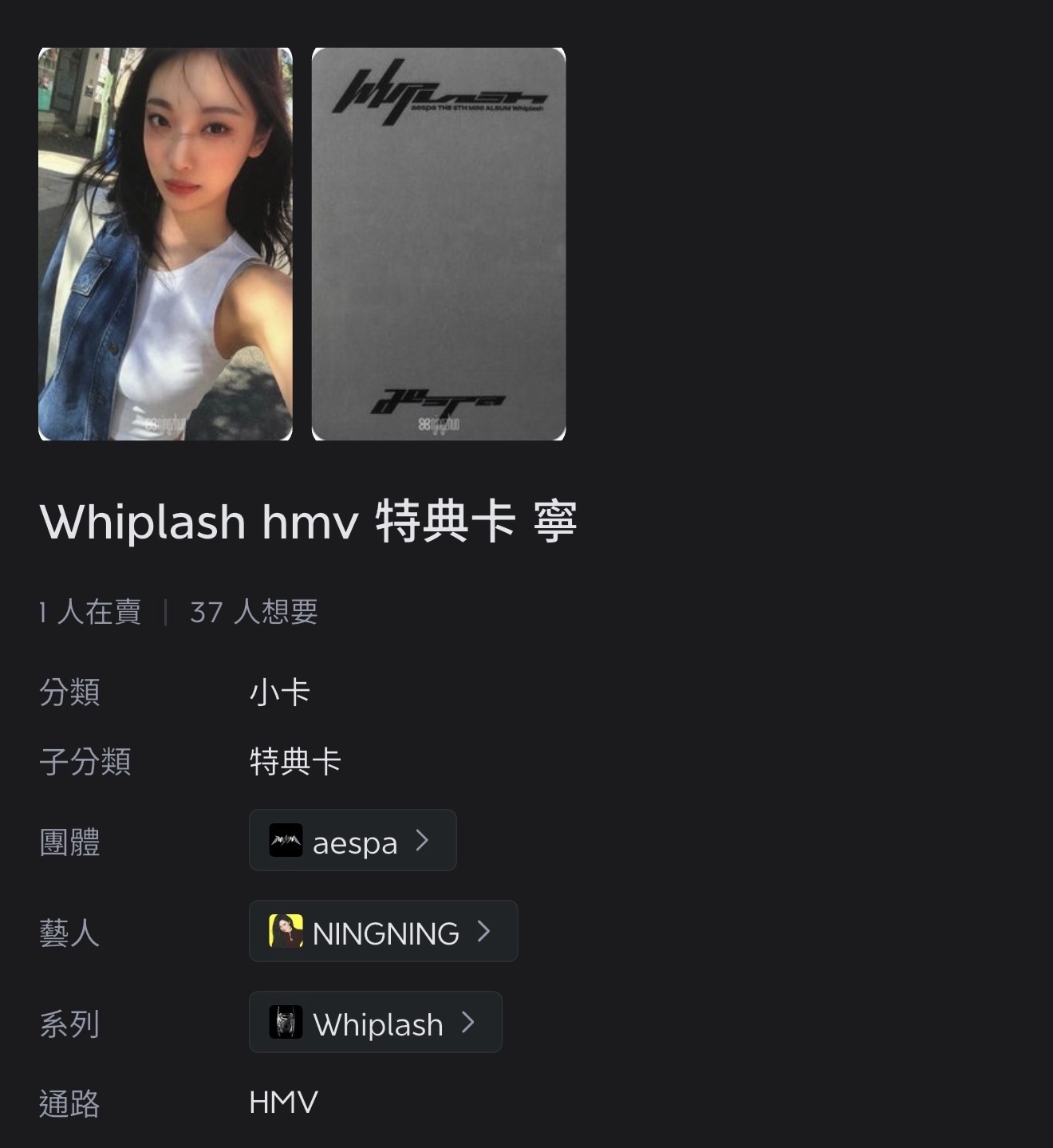Click the 分類 row label
Image resolution: width=1053 pixels, height=1148 pixels.
(x=69, y=692)
